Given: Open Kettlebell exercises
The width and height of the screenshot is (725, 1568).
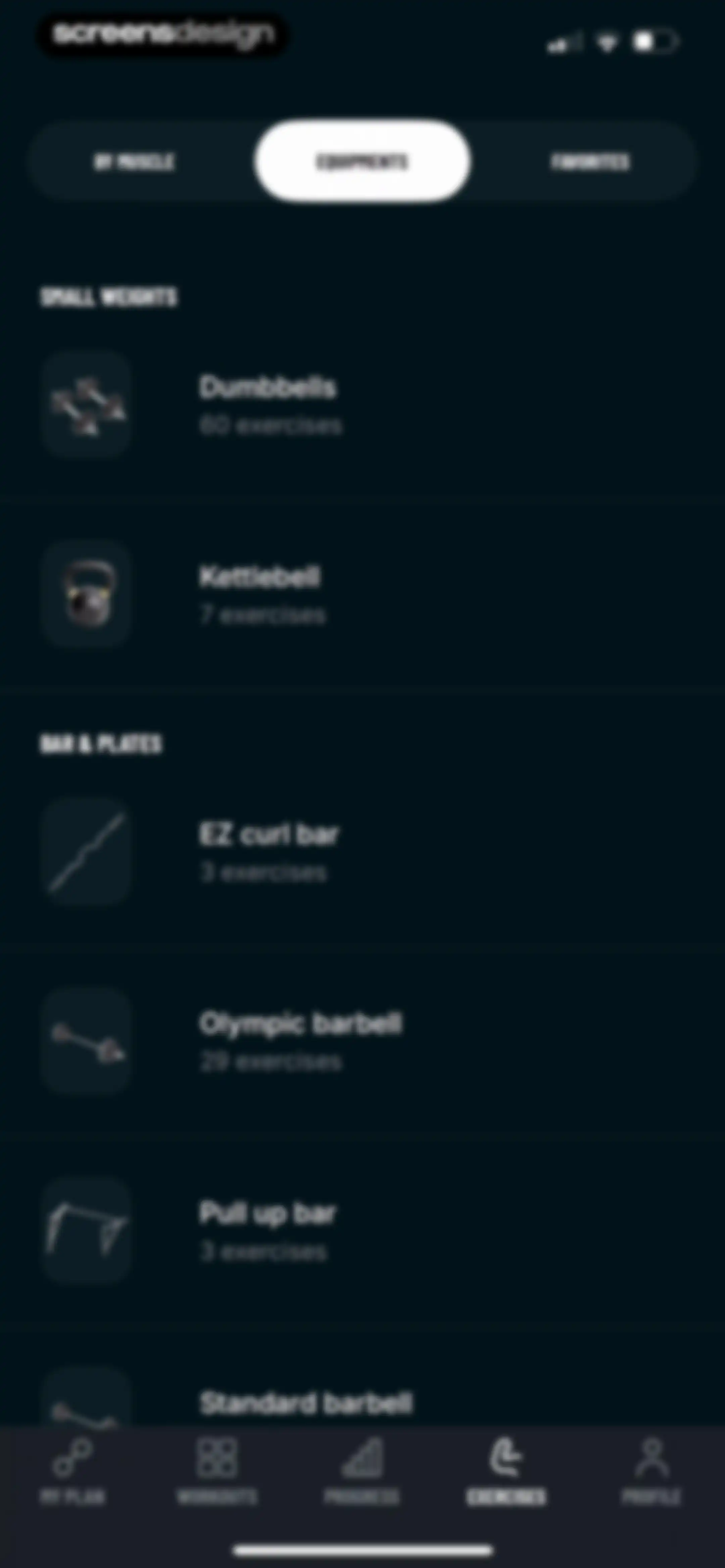Looking at the screenshot, I should click(362, 594).
